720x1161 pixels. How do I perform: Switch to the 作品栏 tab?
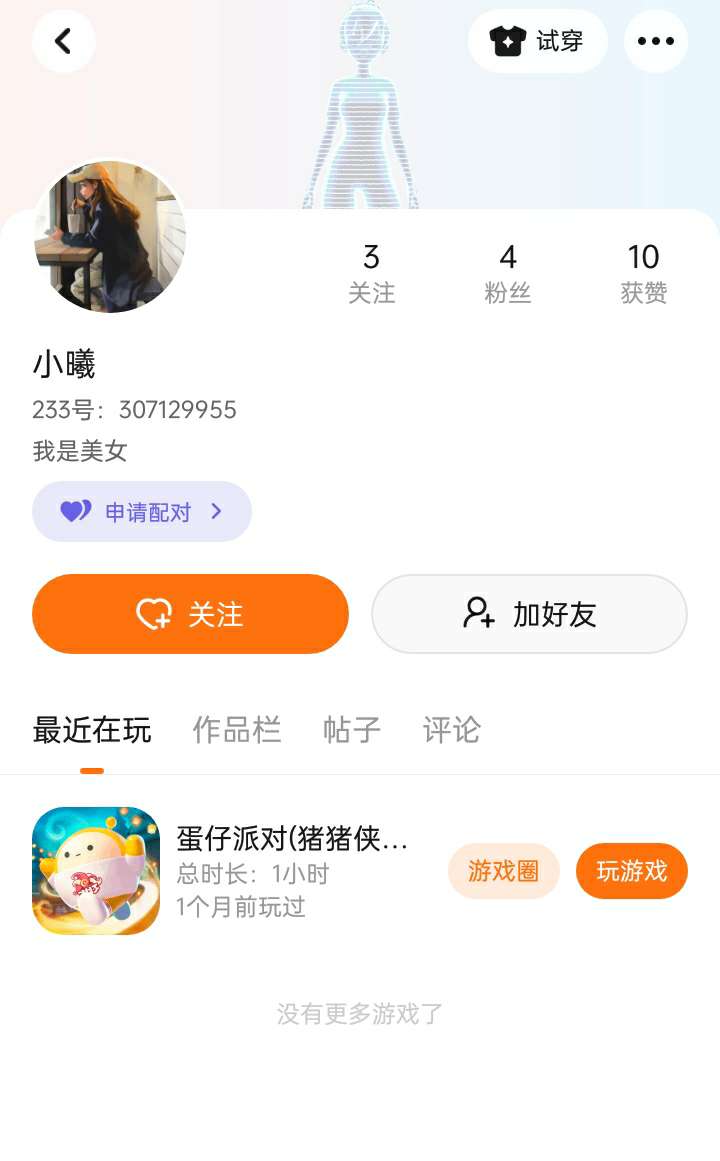pyautogui.click(x=237, y=730)
